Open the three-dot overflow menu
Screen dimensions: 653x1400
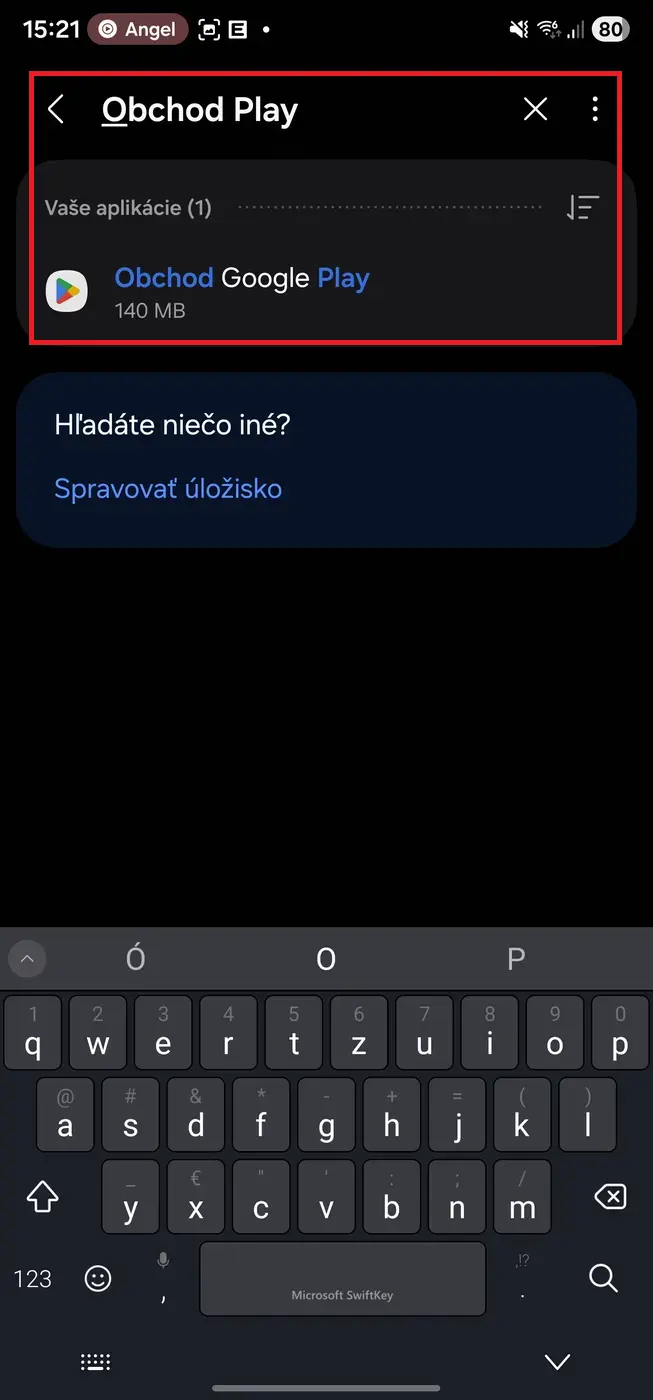[595, 110]
